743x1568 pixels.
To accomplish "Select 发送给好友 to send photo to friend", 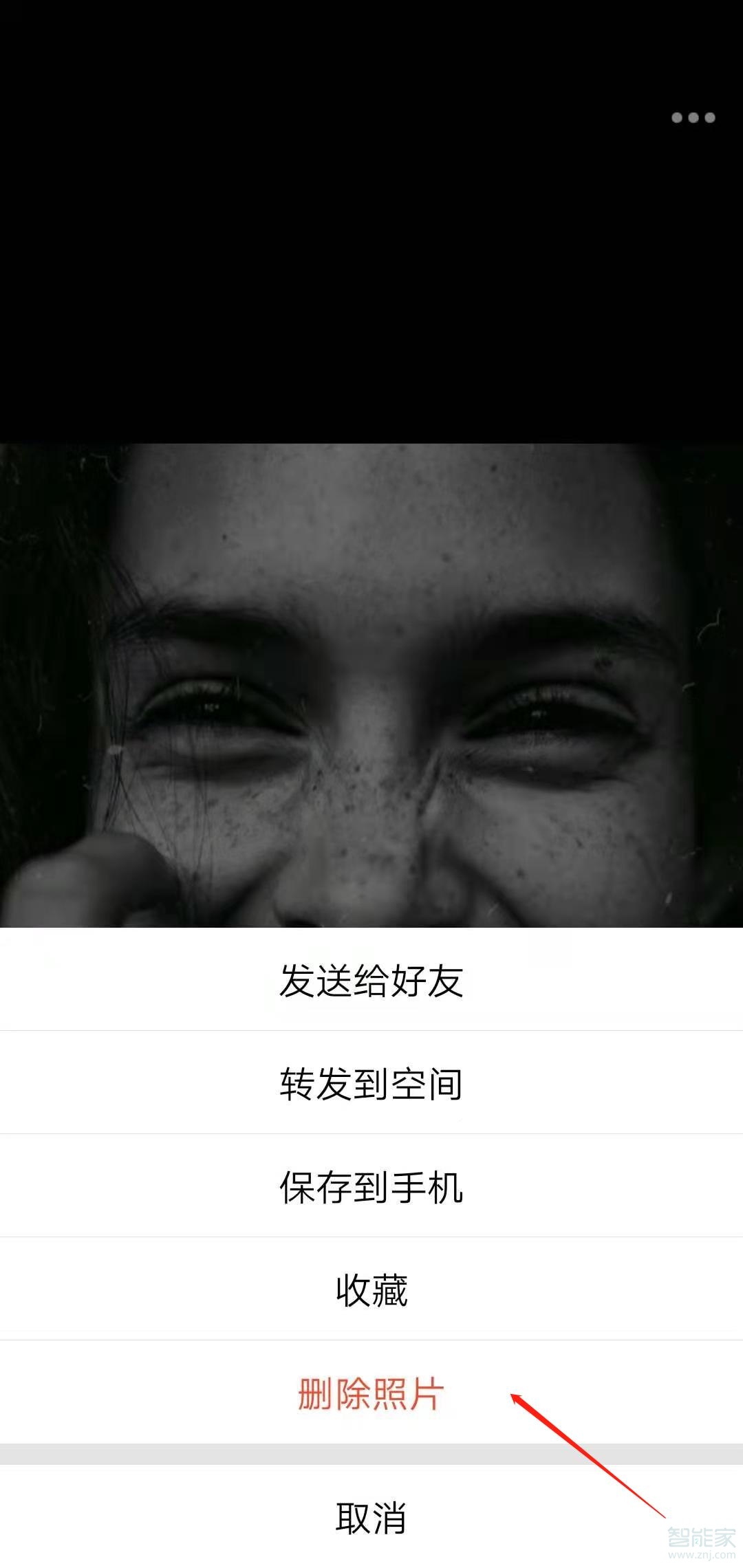I will (x=371, y=980).
